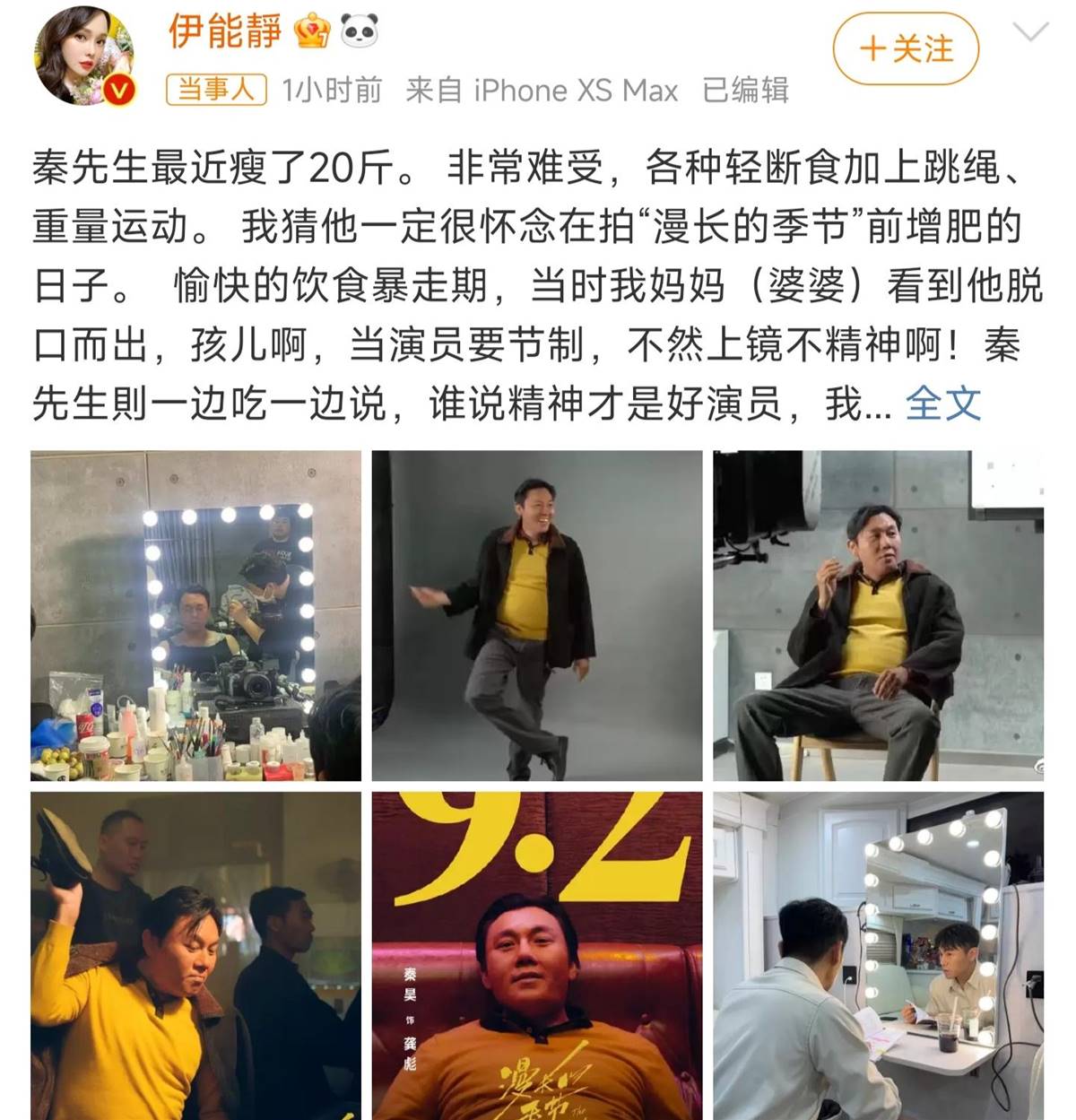Viewport: 1076px width, 1120px height.
Task: Expand the post options chevron
Action: click(1030, 34)
